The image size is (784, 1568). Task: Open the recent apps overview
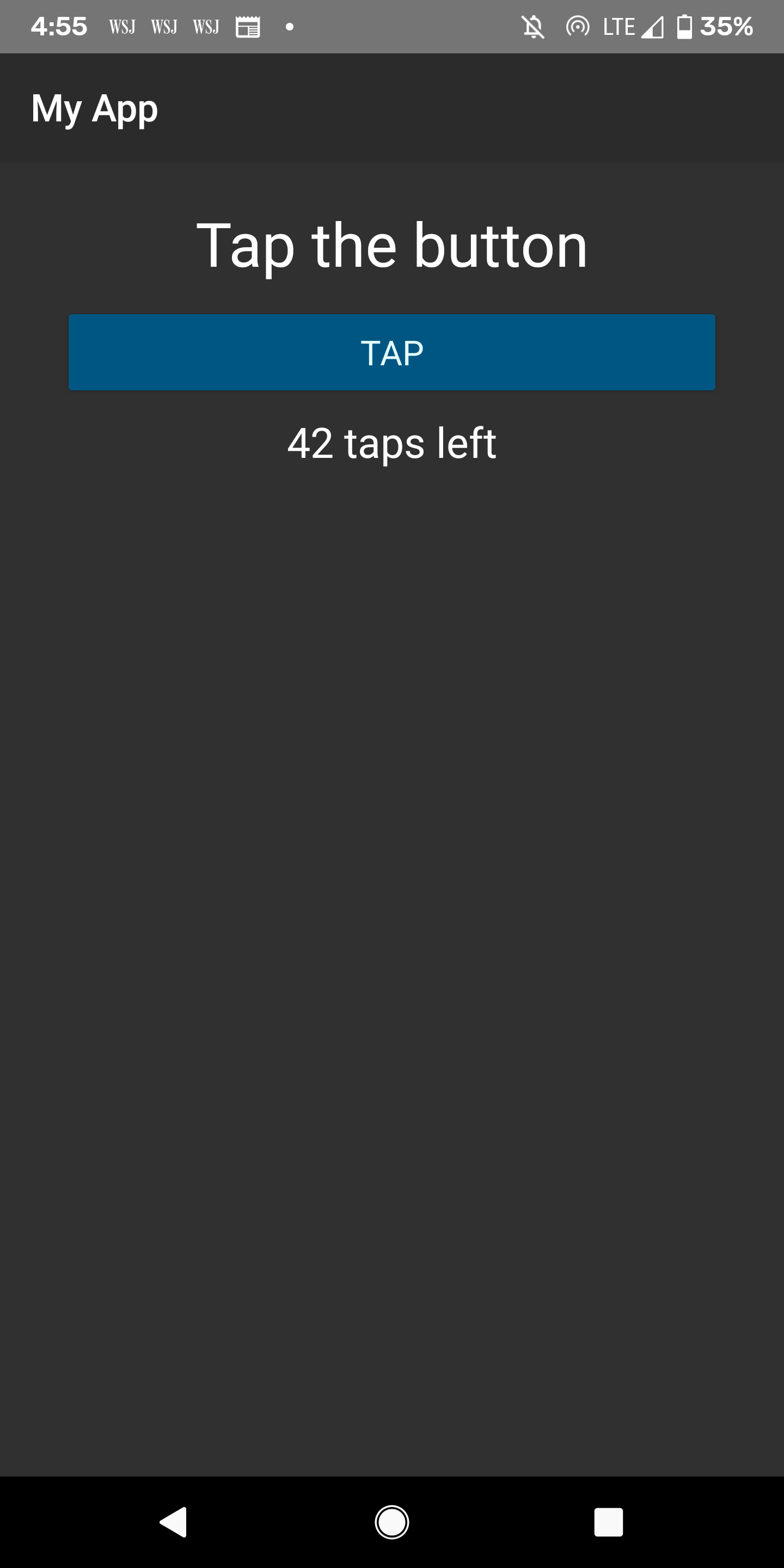[609, 1522]
